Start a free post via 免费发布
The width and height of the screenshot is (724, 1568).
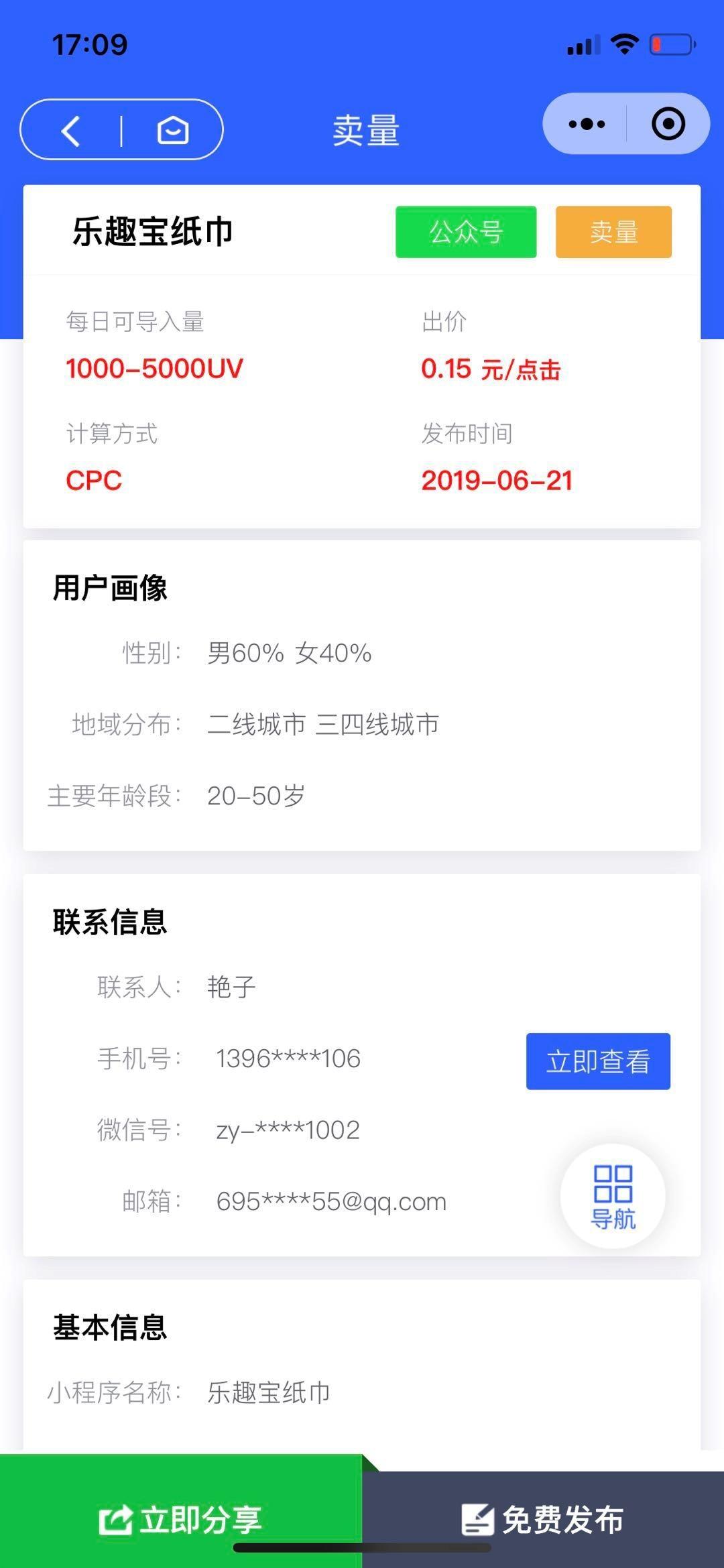pyautogui.click(x=543, y=1519)
